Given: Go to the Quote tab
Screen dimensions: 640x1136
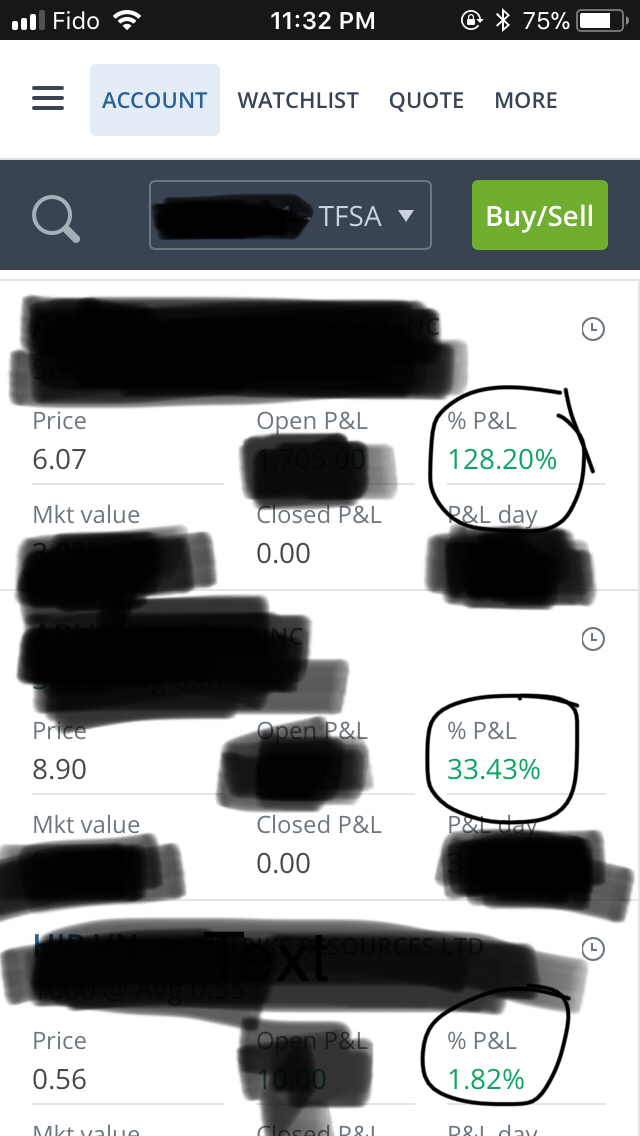Looking at the screenshot, I should [426, 100].
